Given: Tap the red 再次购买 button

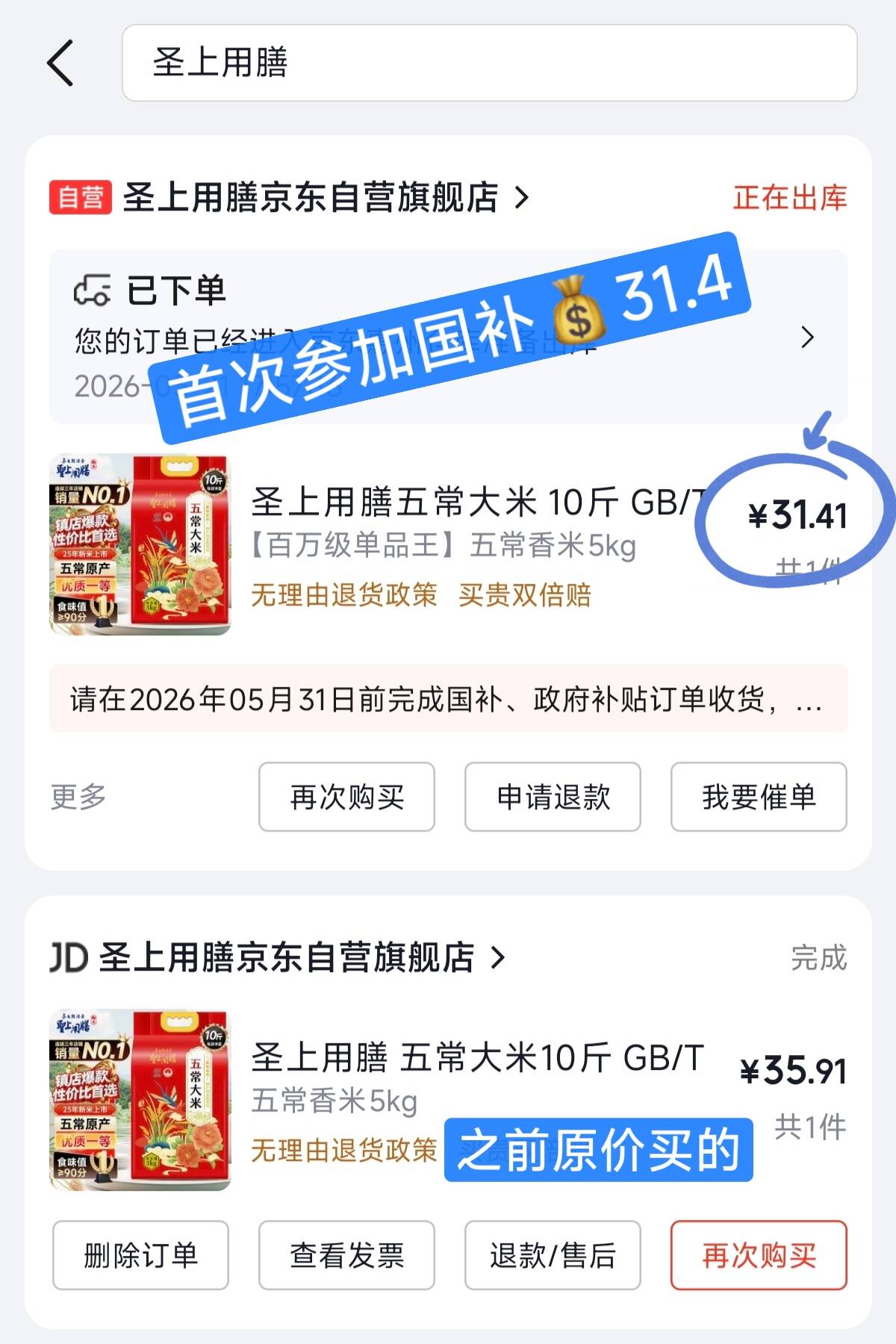Looking at the screenshot, I should 759,1255.
